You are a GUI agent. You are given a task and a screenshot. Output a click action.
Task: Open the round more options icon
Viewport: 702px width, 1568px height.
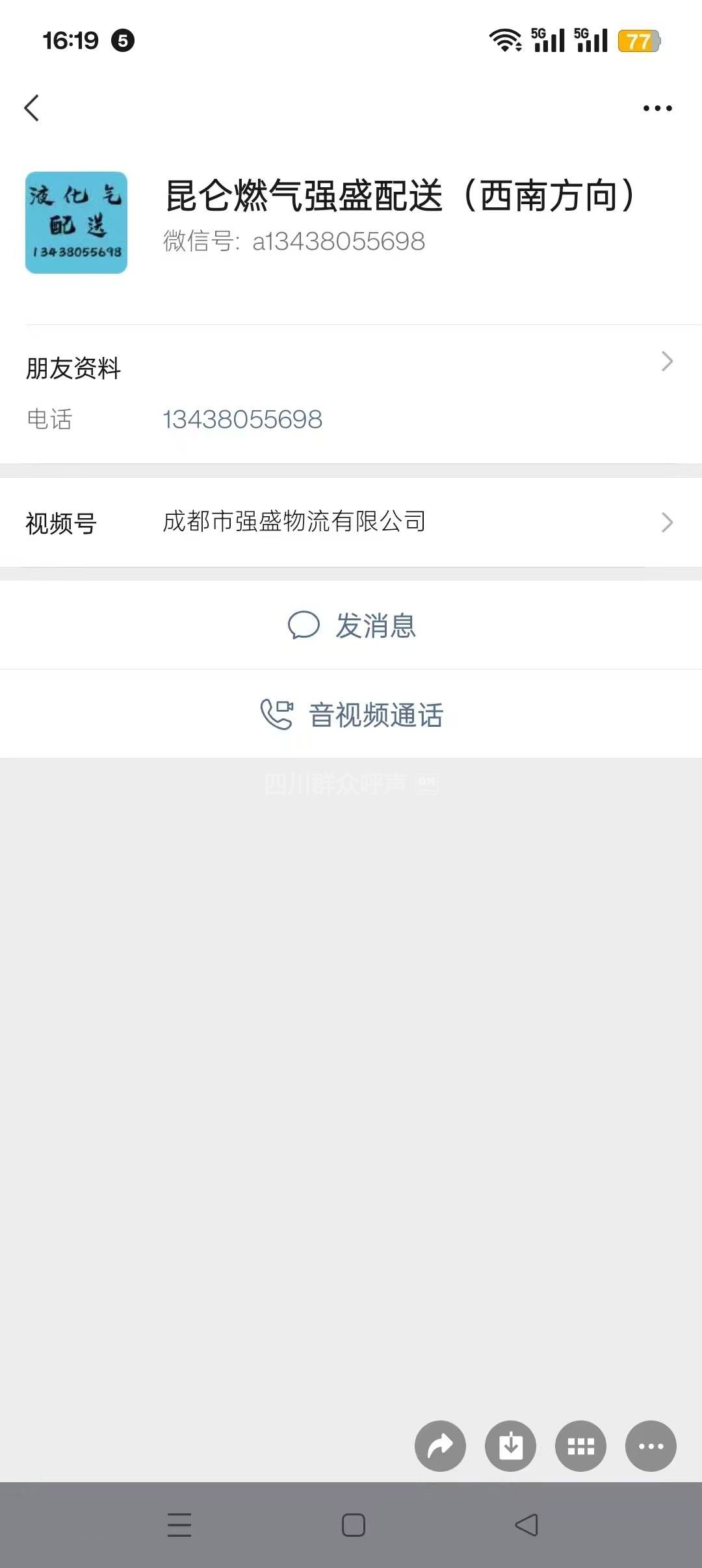click(x=651, y=1446)
